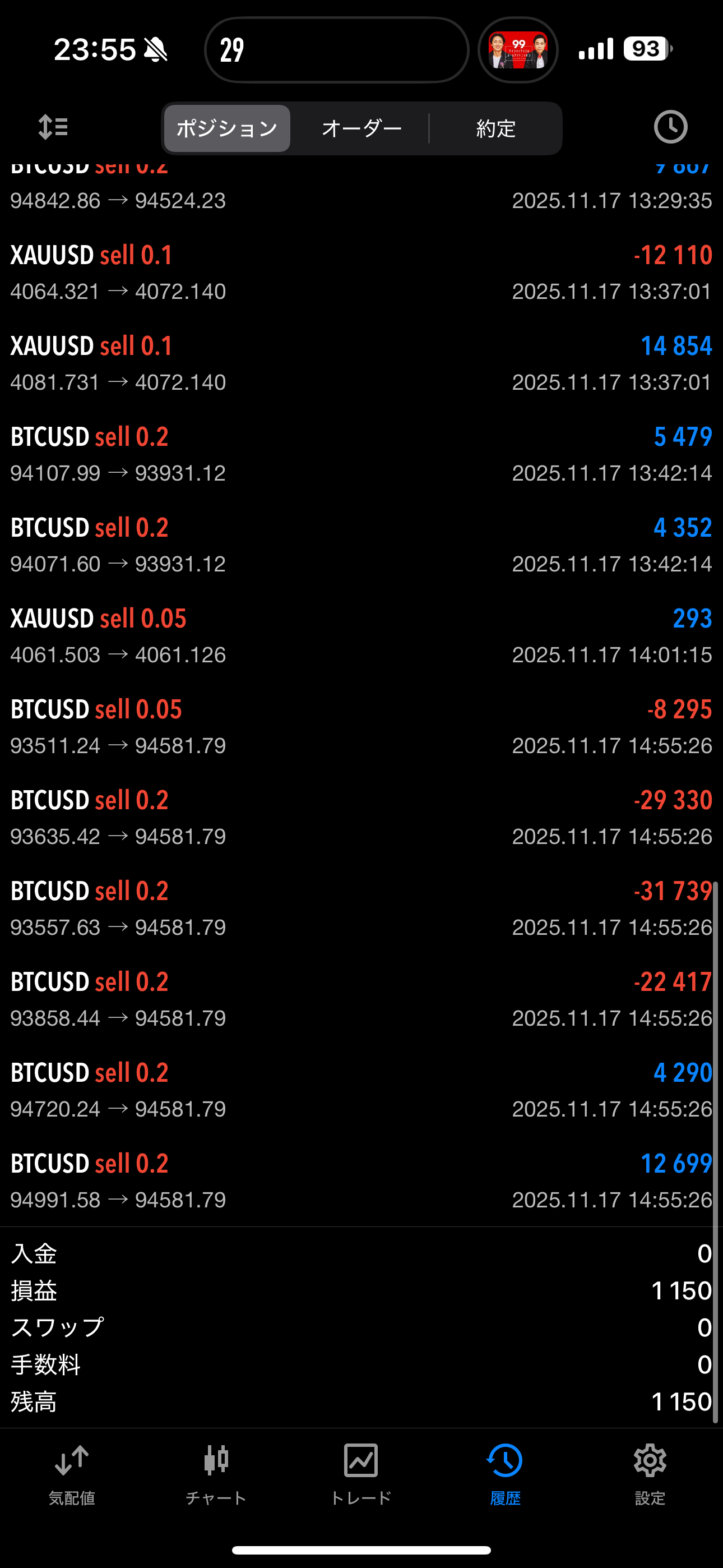Switch to the オーダー segment

tap(361, 128)
